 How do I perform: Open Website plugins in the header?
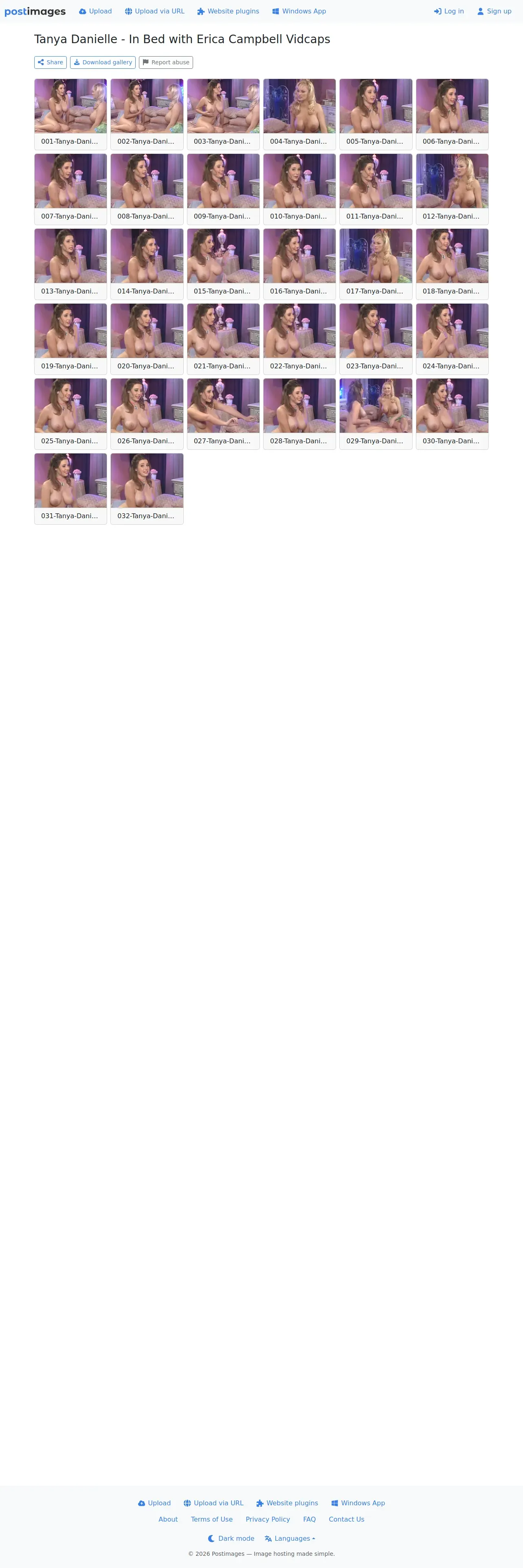click(229, 11)
